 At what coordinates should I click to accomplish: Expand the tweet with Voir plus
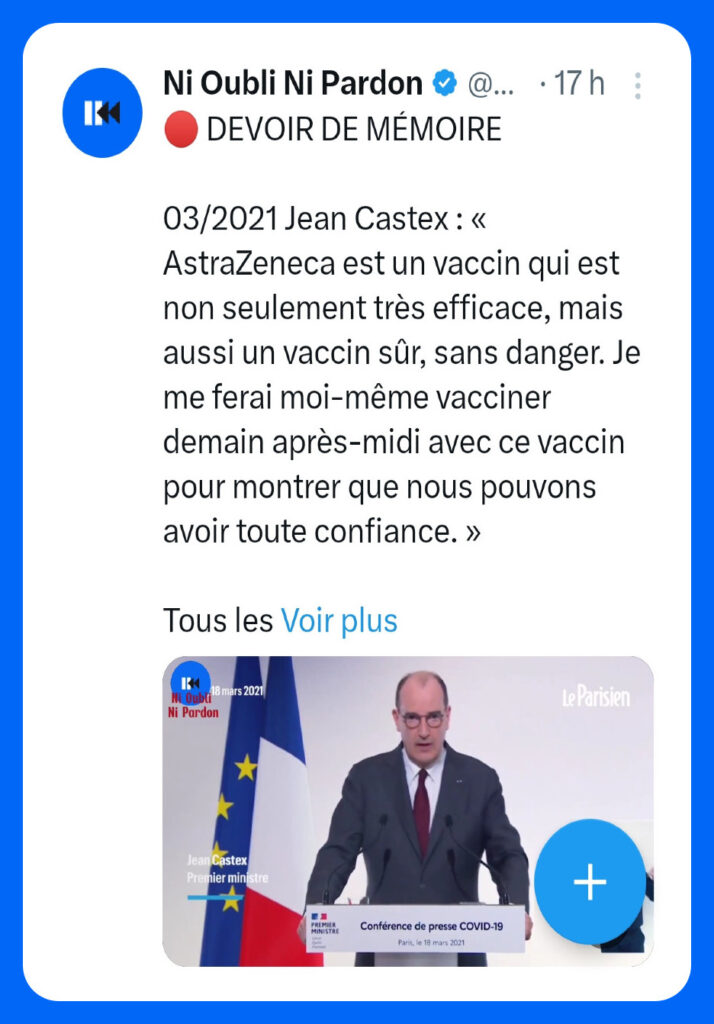(339, 620)
